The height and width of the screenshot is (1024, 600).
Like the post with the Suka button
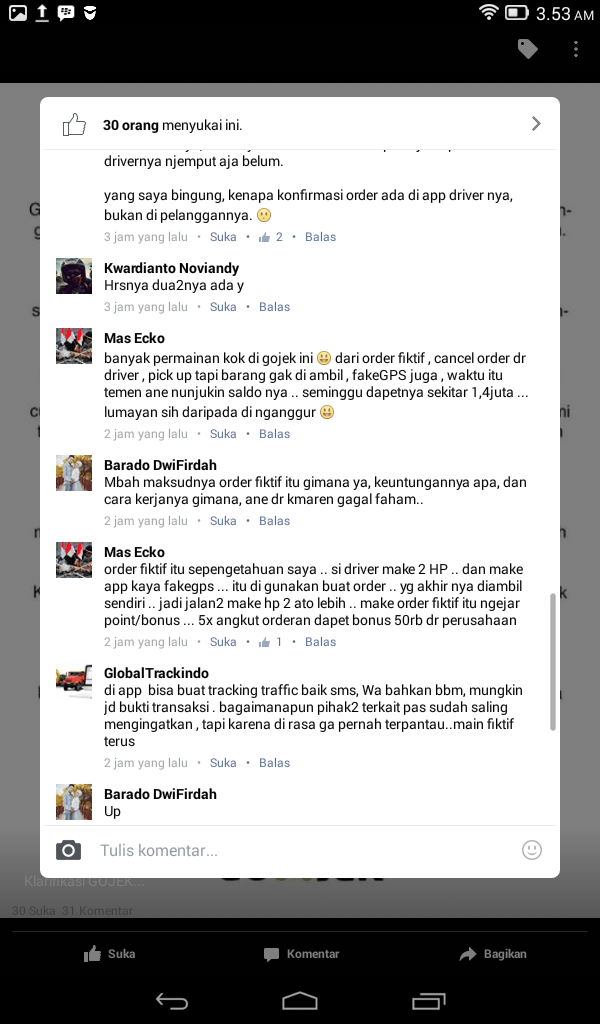110,954
